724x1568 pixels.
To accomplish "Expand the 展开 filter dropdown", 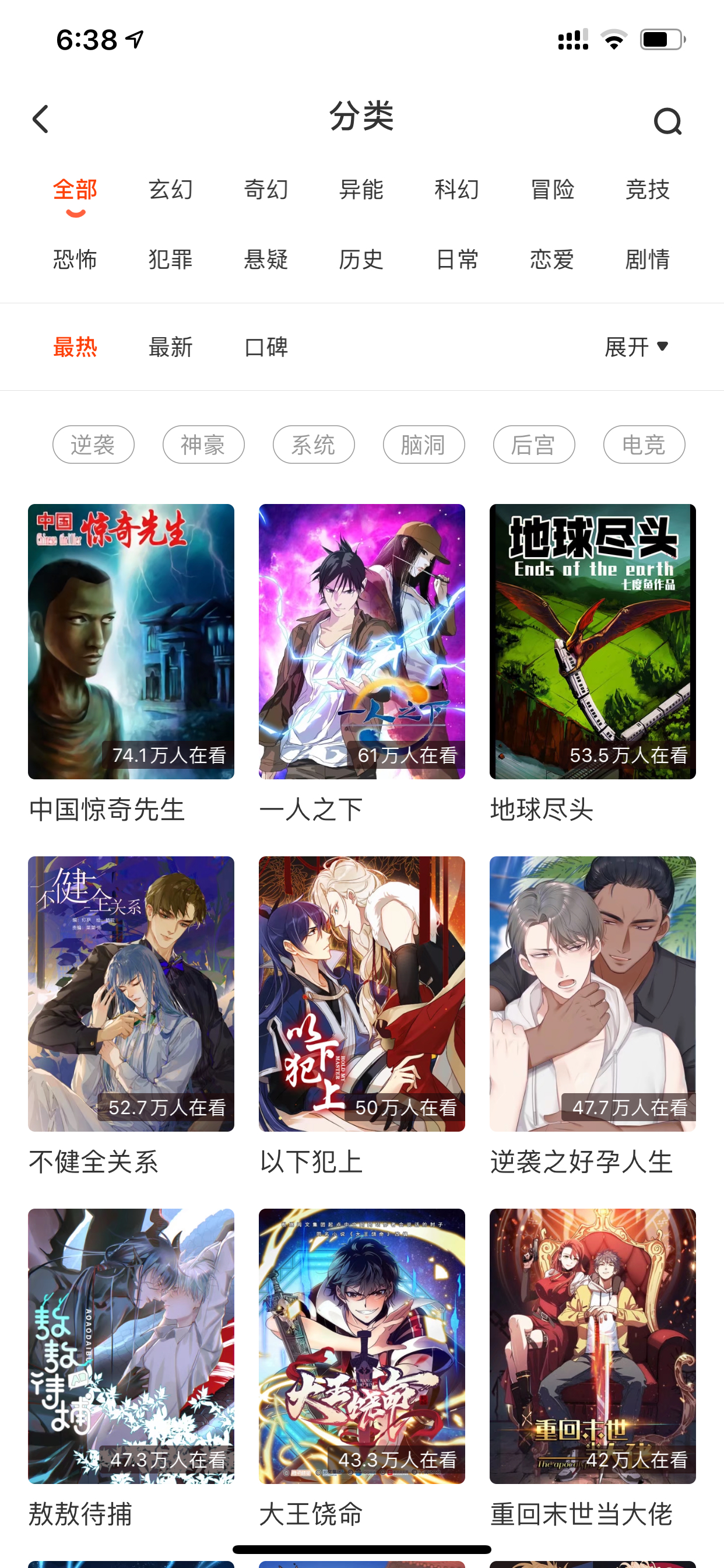I will [x=637, y=347].
